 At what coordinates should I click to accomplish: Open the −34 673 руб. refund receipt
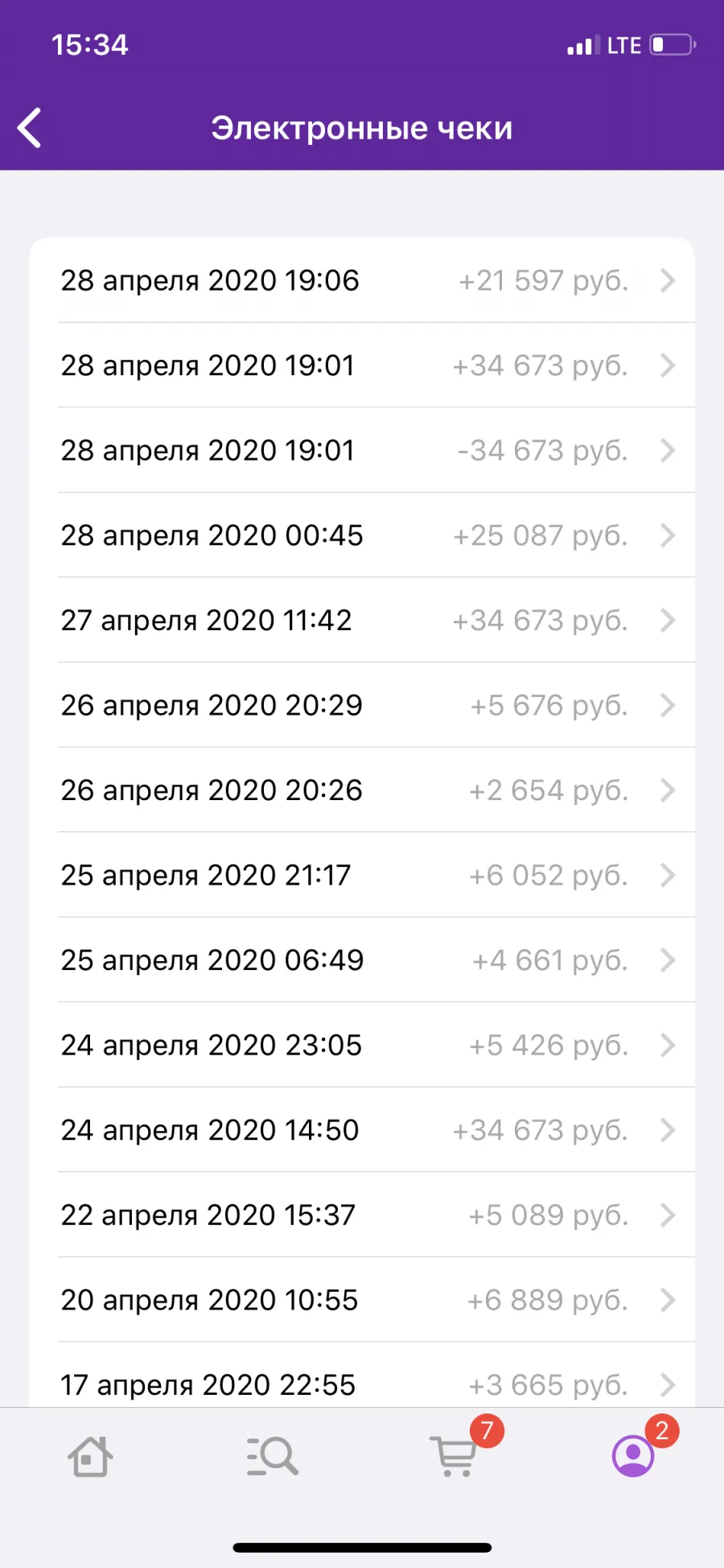[x=362, y=450]
